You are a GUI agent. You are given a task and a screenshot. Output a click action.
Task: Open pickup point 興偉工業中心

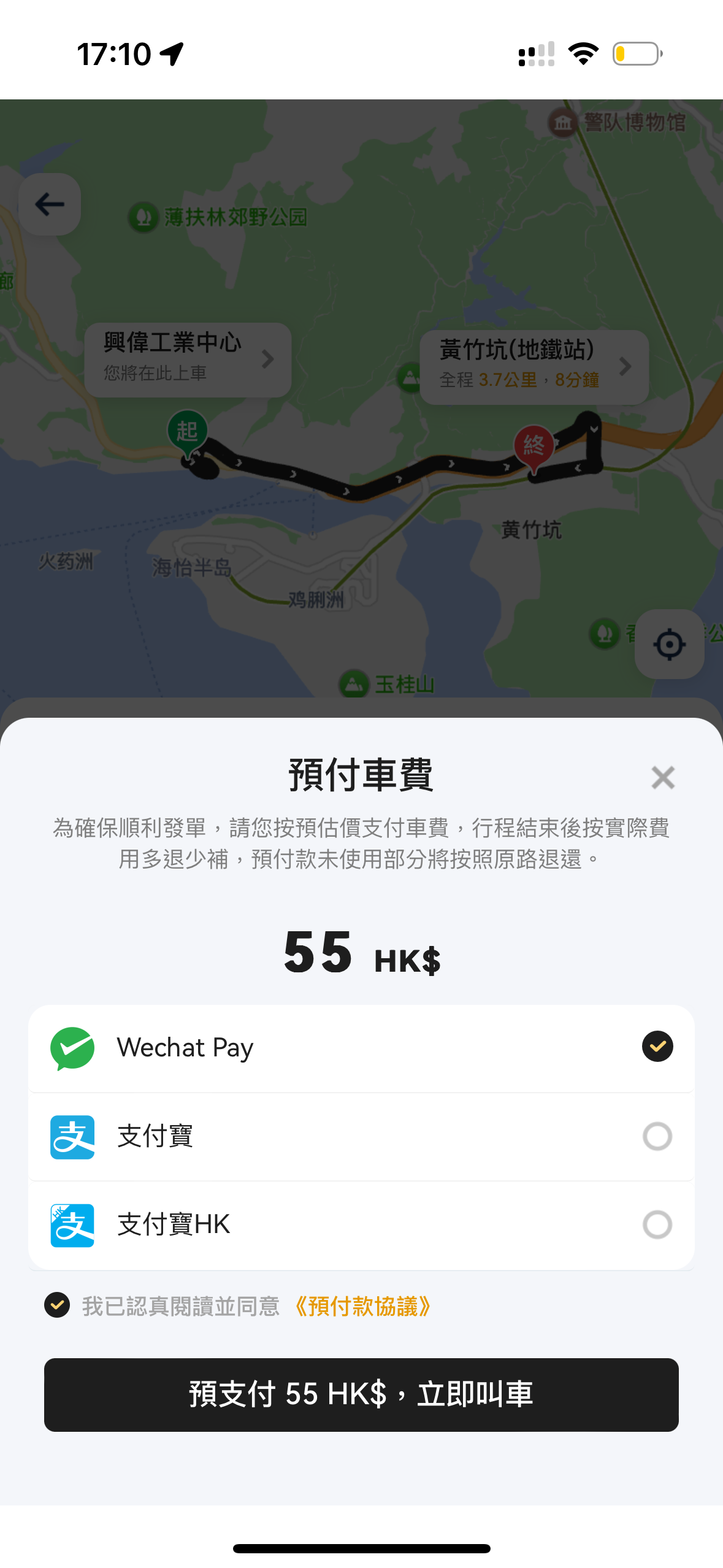tap(187, 359)
